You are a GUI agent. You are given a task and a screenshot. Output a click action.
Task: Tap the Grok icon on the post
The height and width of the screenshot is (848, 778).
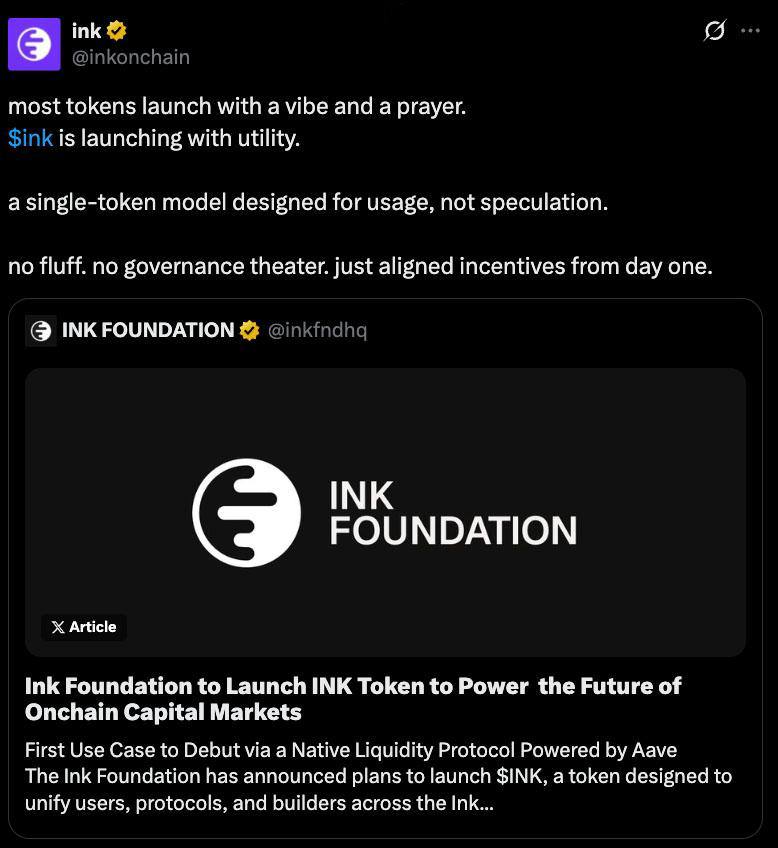click(714, 31)
